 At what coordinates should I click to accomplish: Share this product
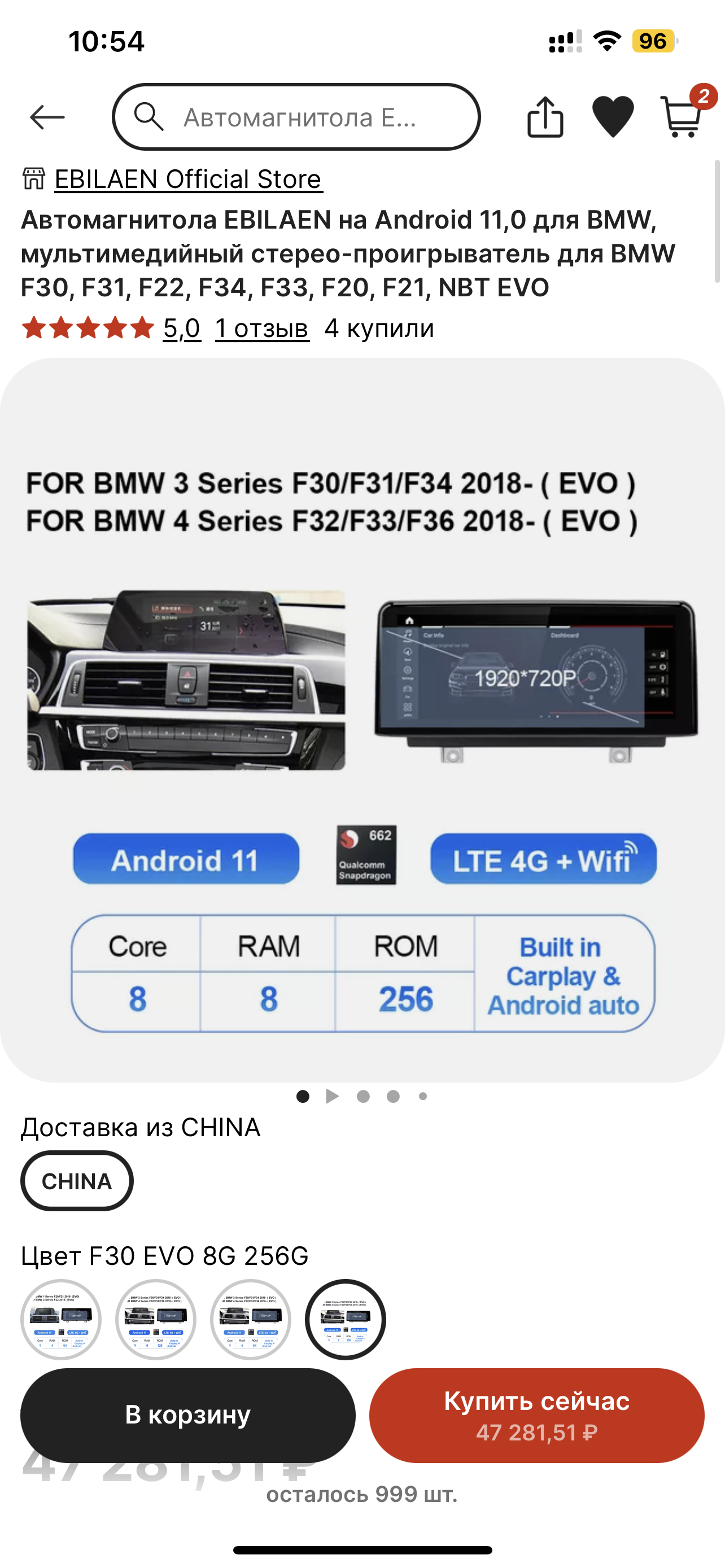pyautogui.click(x=545, y=117)
